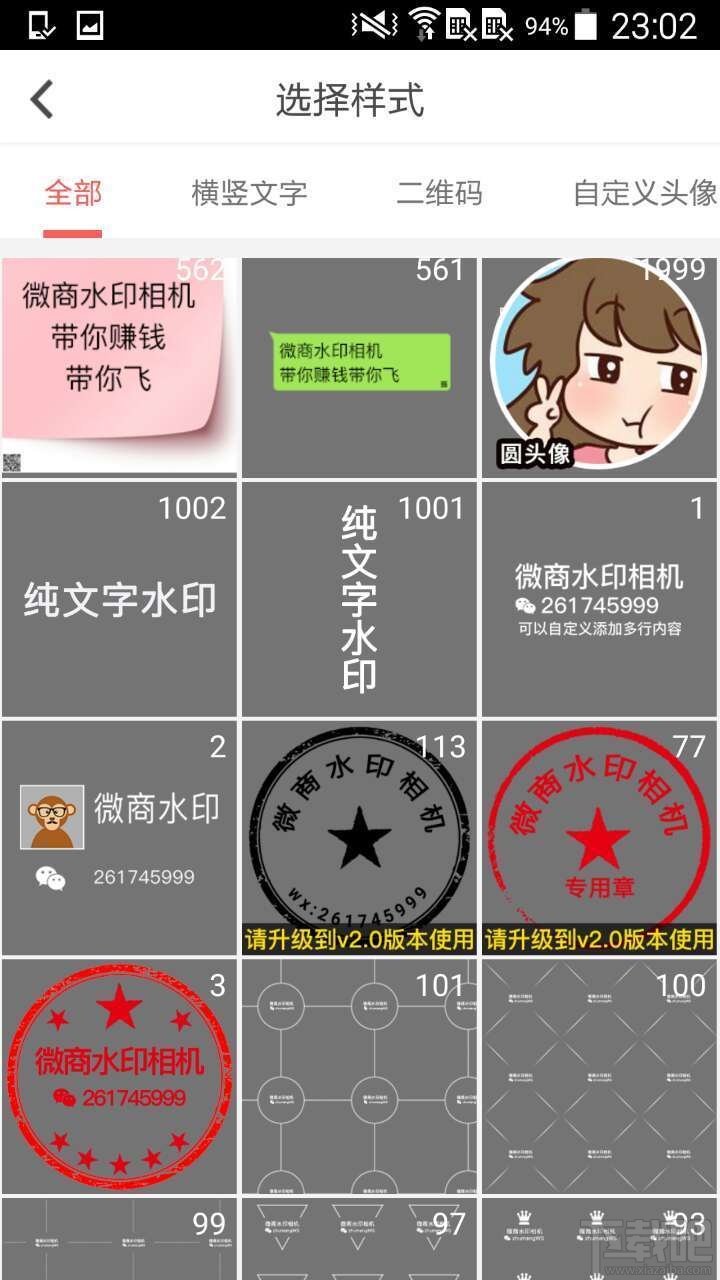
Task: Go back from the 选择样式 screen
Action: [41, 99]
